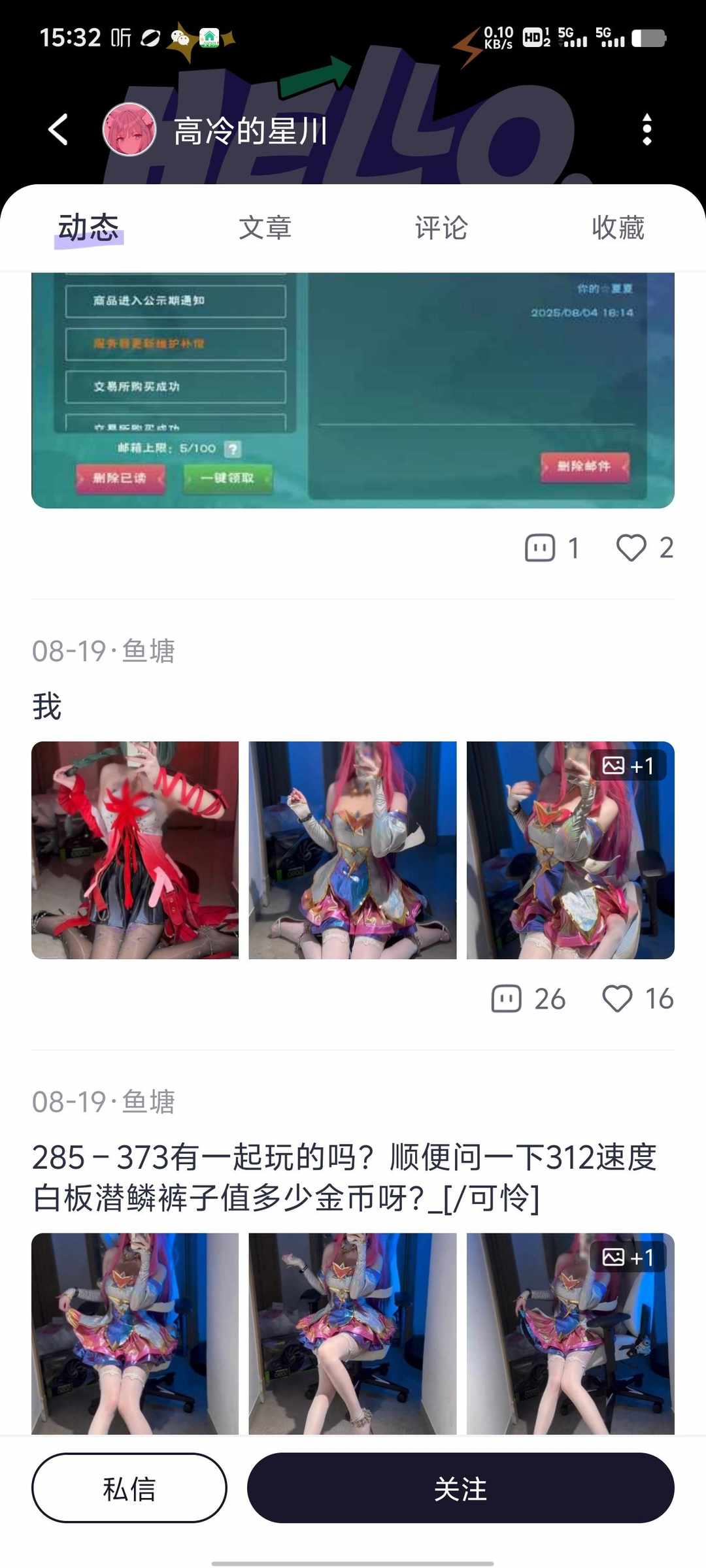Switch to the 文章 tab
706x1568 pixels.
[265, 228]
